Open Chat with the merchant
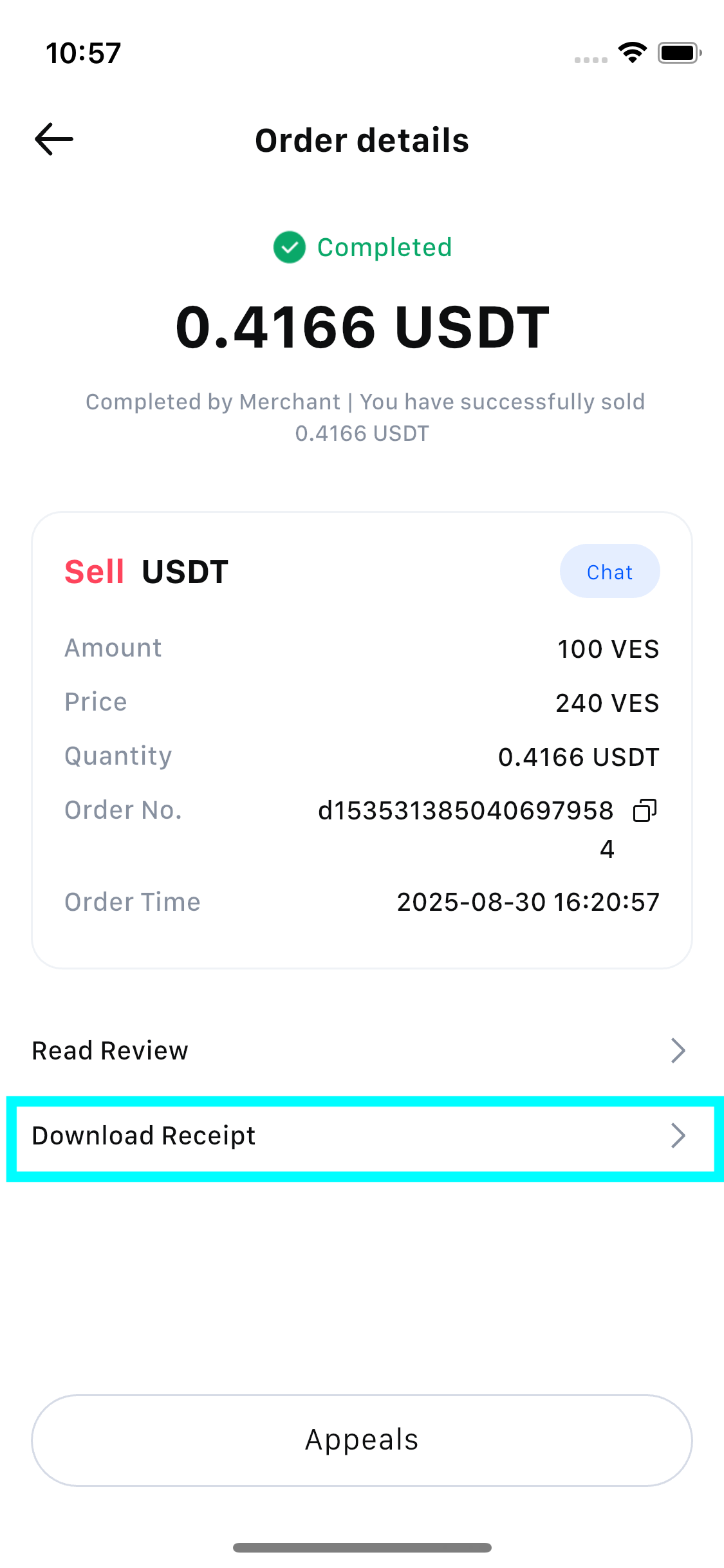The height and width of the screenshot is (1568, 724). click(609, 572)
